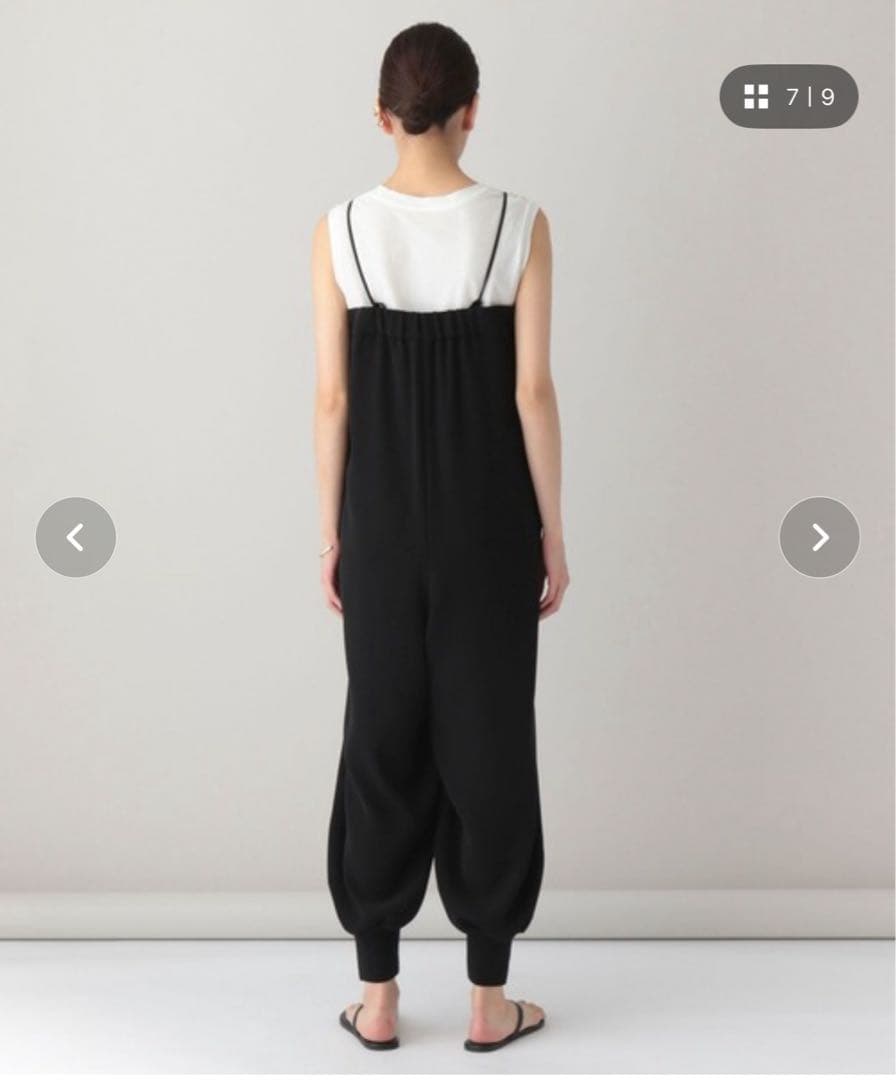Go to the previous product photo
The image size is (896, 1080).
tap(76, 537)
